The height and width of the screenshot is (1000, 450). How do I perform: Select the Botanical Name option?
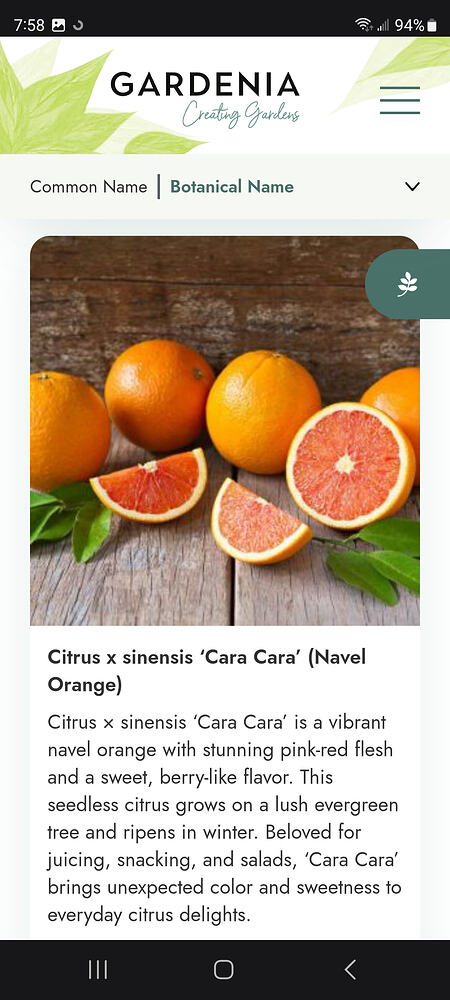point(232,187)
